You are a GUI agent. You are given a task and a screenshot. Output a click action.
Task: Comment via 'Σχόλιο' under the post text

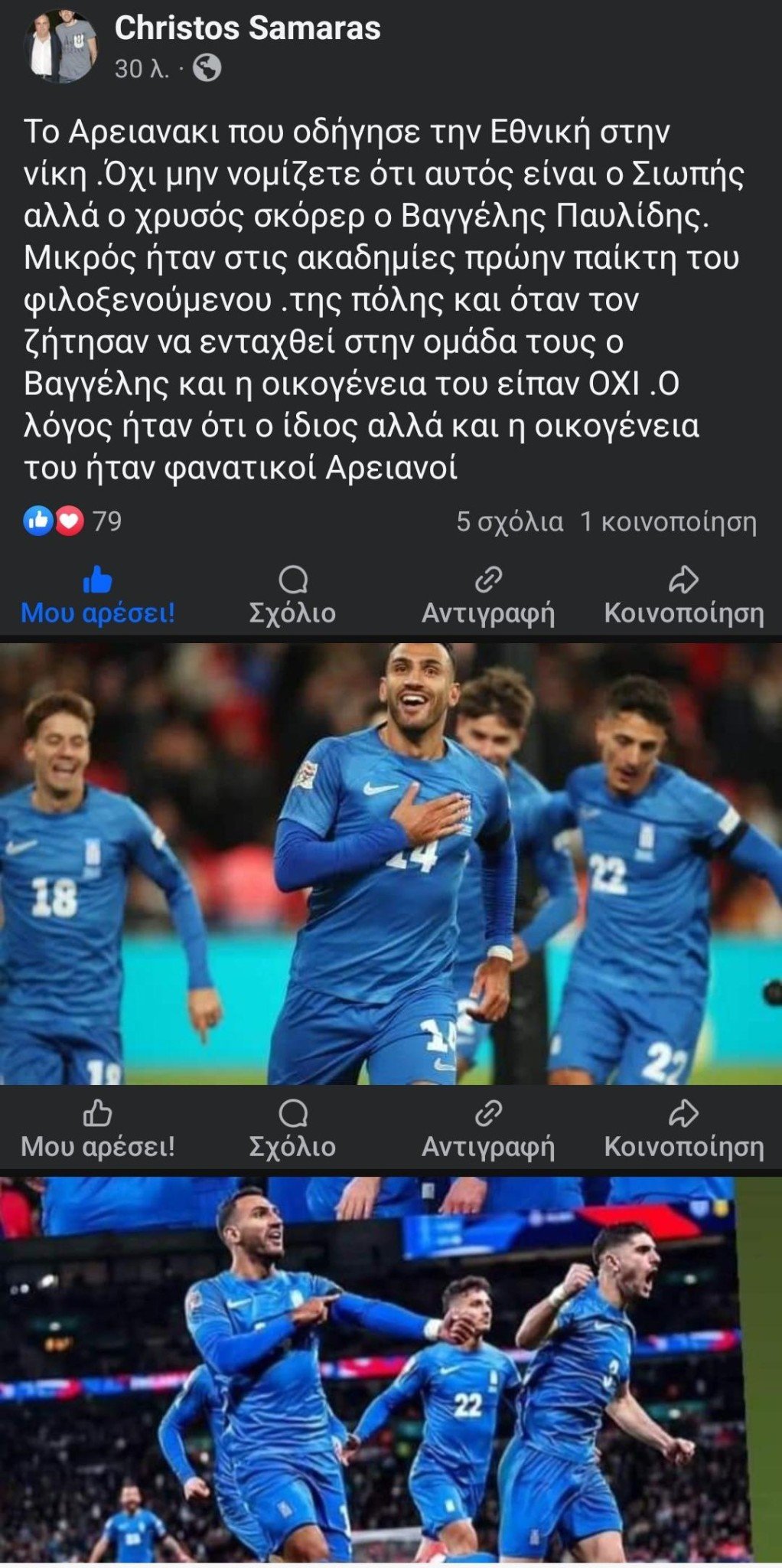pos(292,596)
